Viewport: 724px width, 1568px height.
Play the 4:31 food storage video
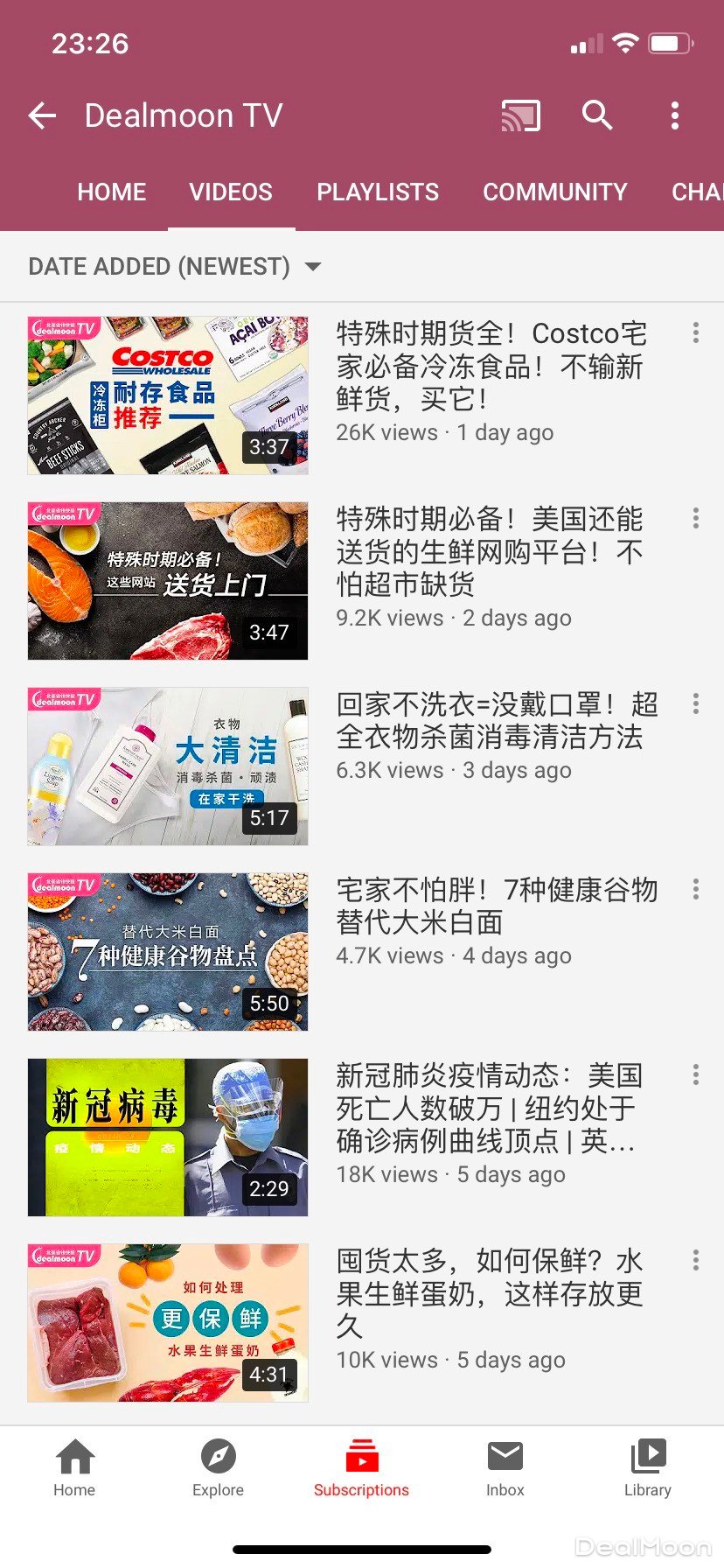click(x=168, y=1323)
